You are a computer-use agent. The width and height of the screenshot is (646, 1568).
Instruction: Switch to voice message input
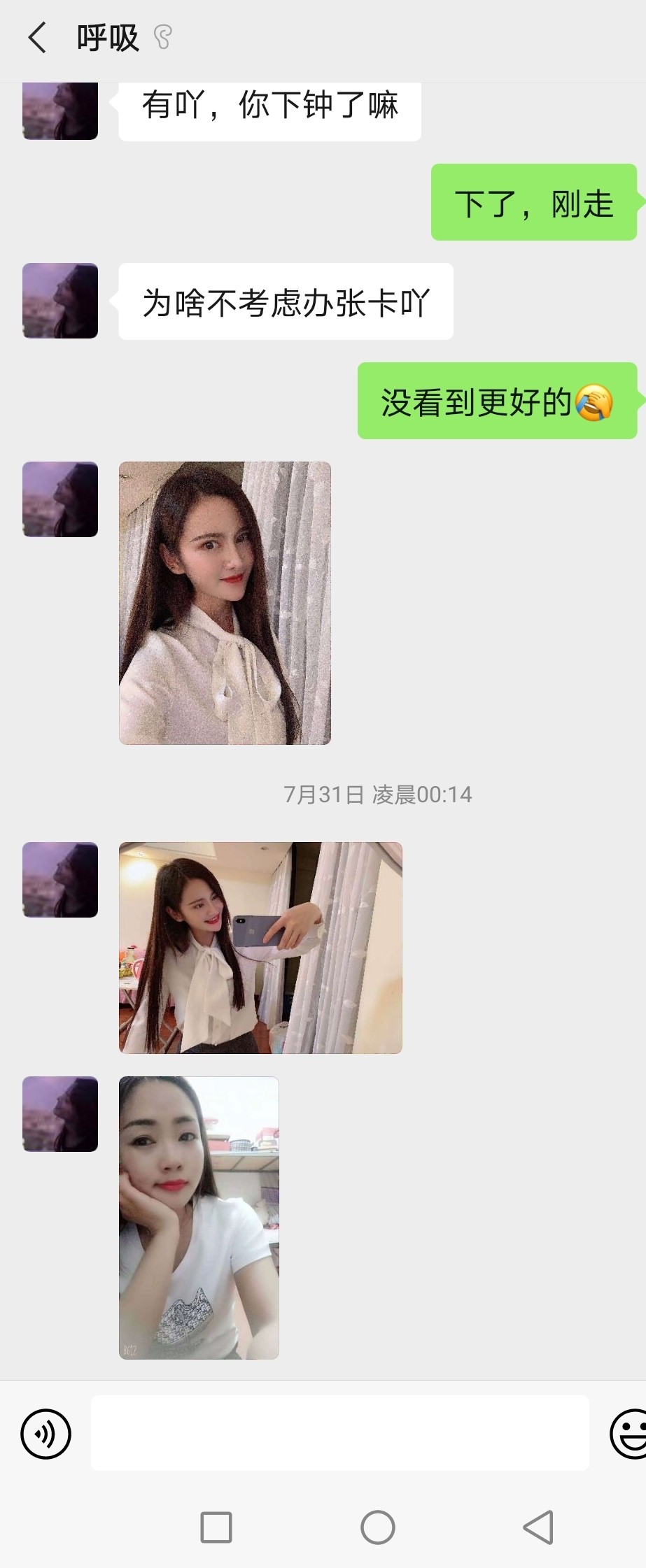(x=46, y=1434)
